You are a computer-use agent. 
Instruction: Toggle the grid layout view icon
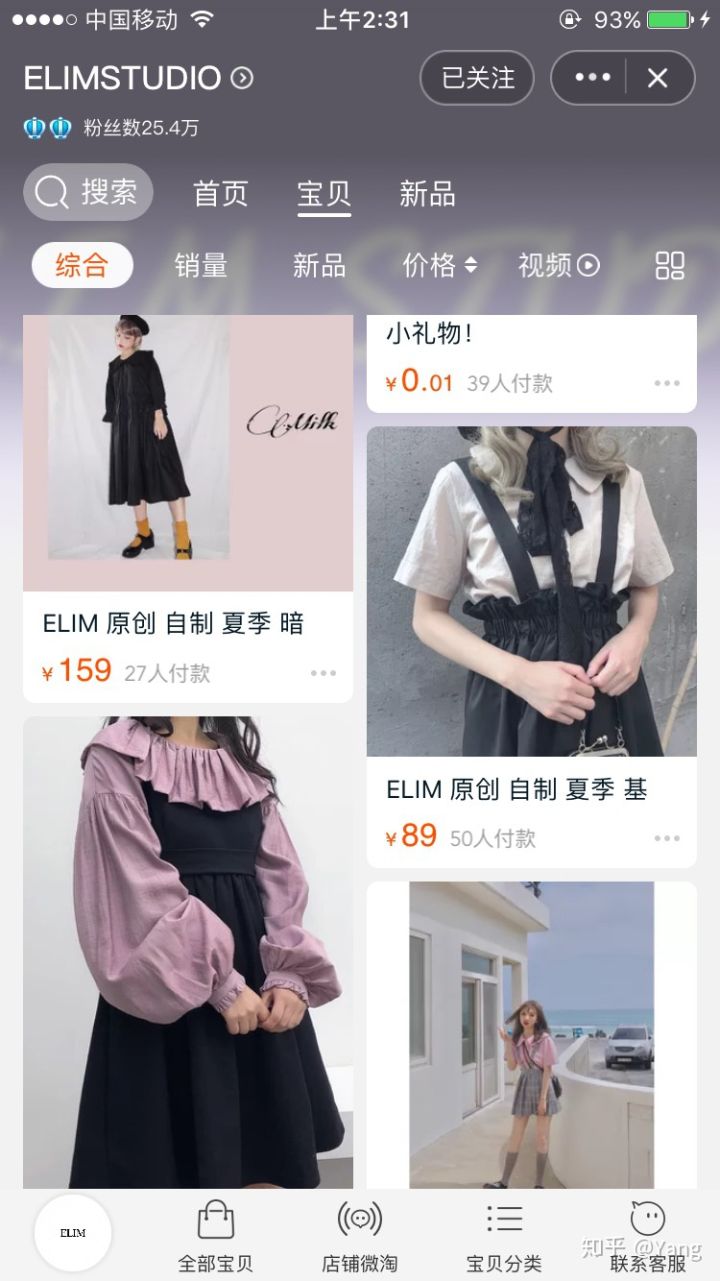pyautogui.click(x=669, y=265)
